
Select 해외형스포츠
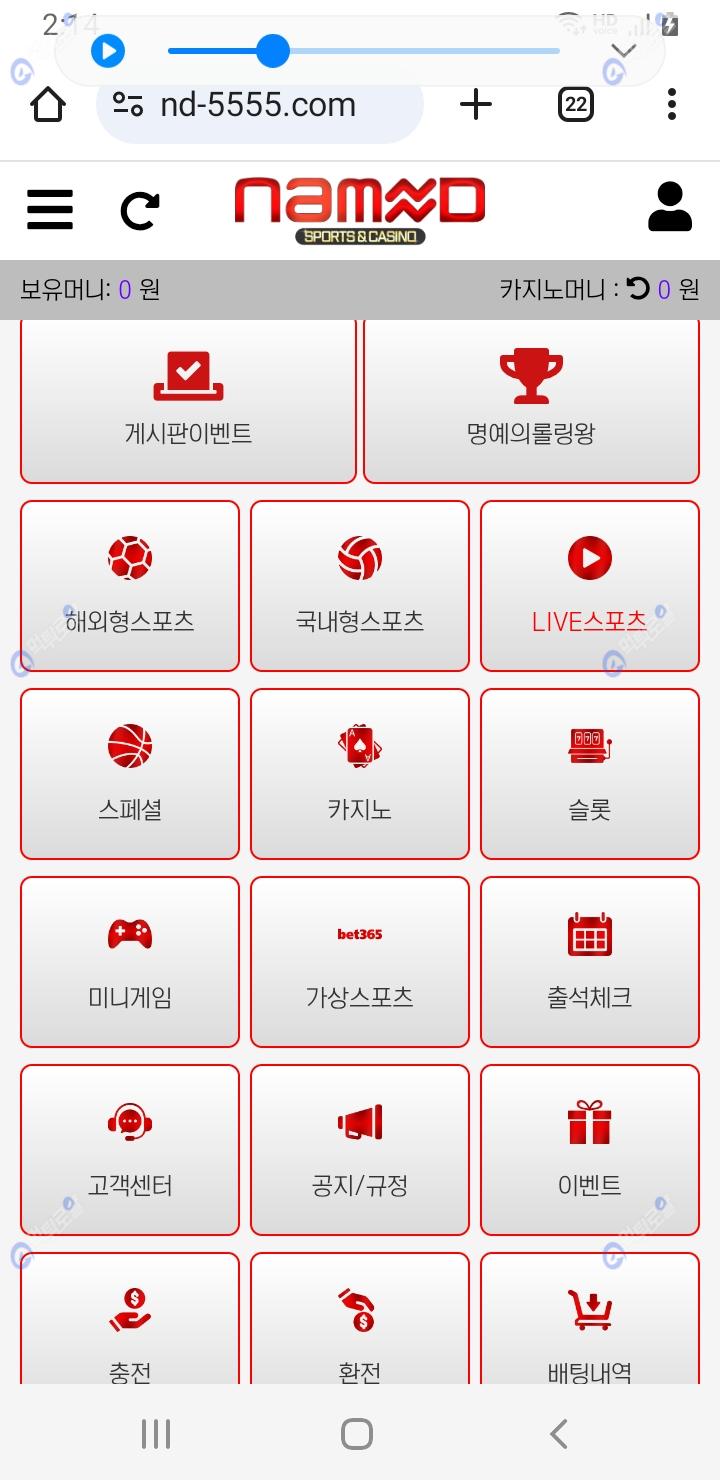[x=130, y=586]
